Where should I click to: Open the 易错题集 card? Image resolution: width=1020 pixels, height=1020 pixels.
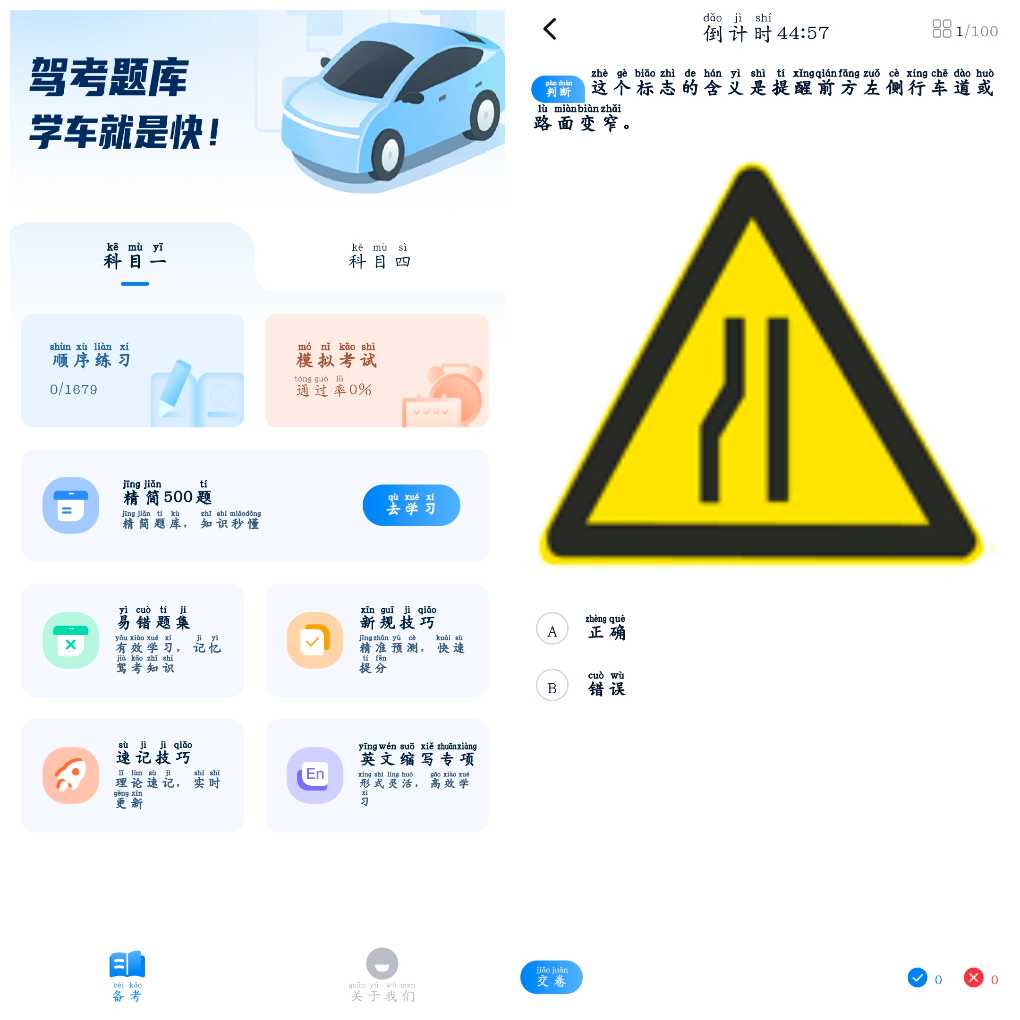pyautogui.click(x=132, y=640)
